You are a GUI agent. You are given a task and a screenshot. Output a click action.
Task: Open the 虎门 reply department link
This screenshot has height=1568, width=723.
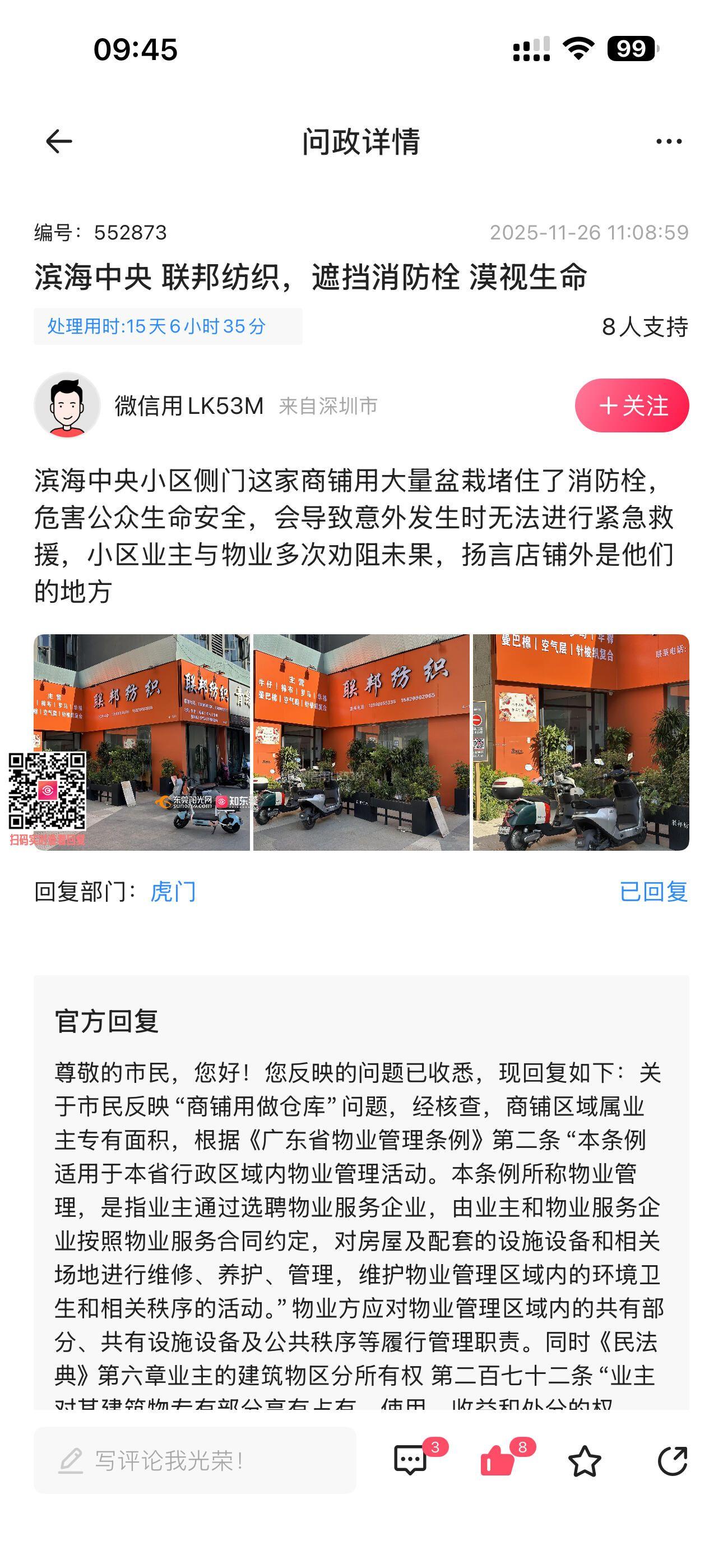pyautogui.click(x=173, y=892)
